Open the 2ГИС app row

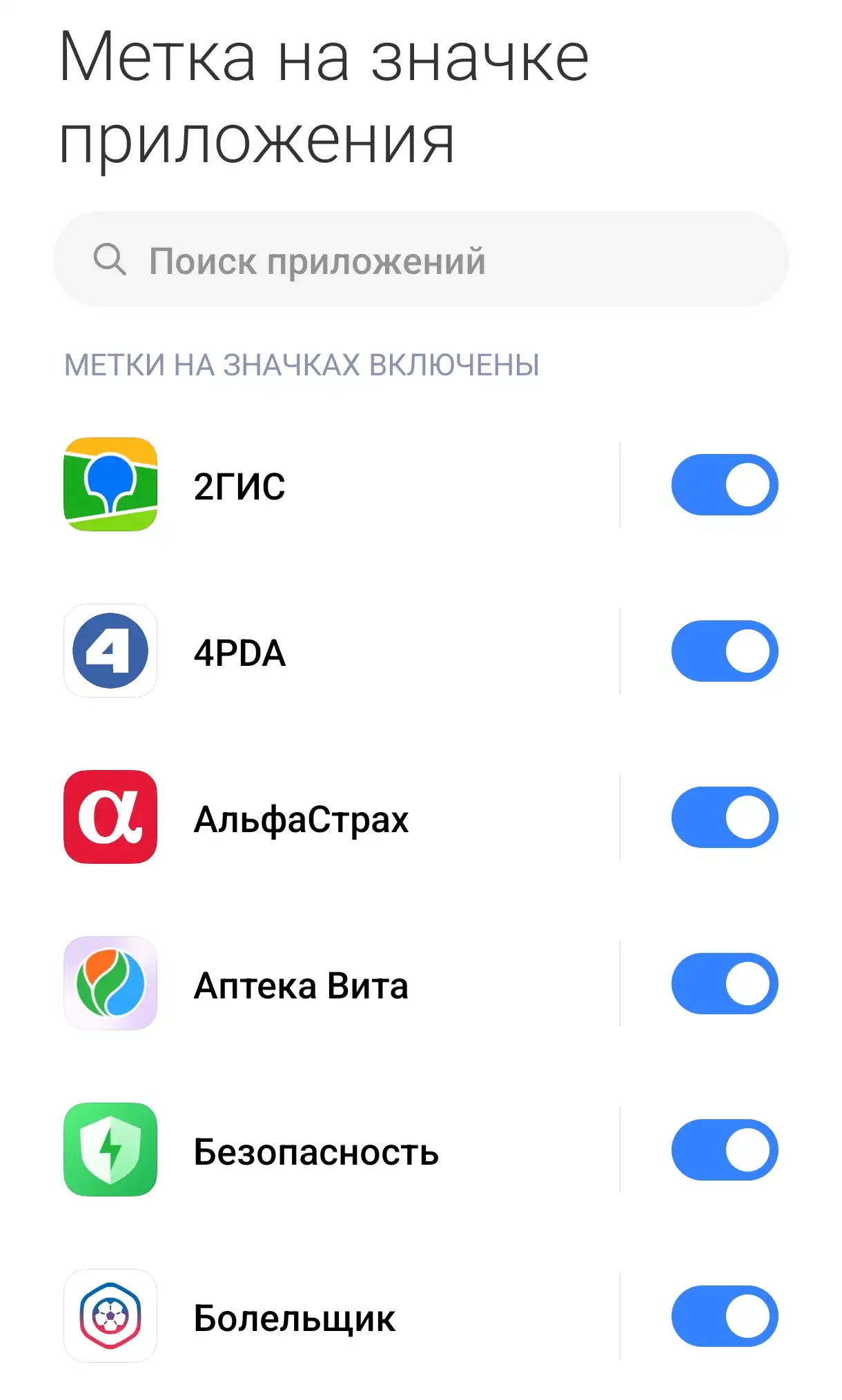coord(338,484)
